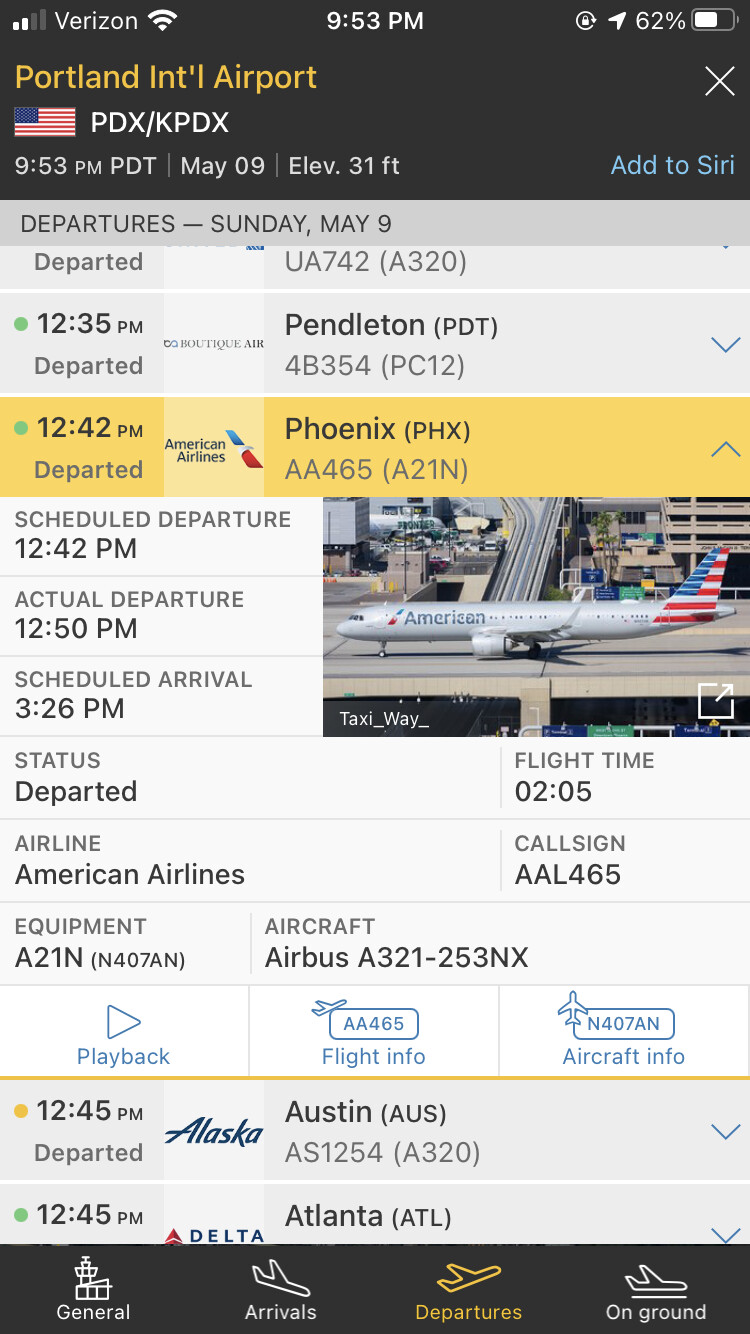Viewport: 750px width, 1334px height.
Task: Close the Portland Int'l Airport panel
Action: click(x=719, y=81)
